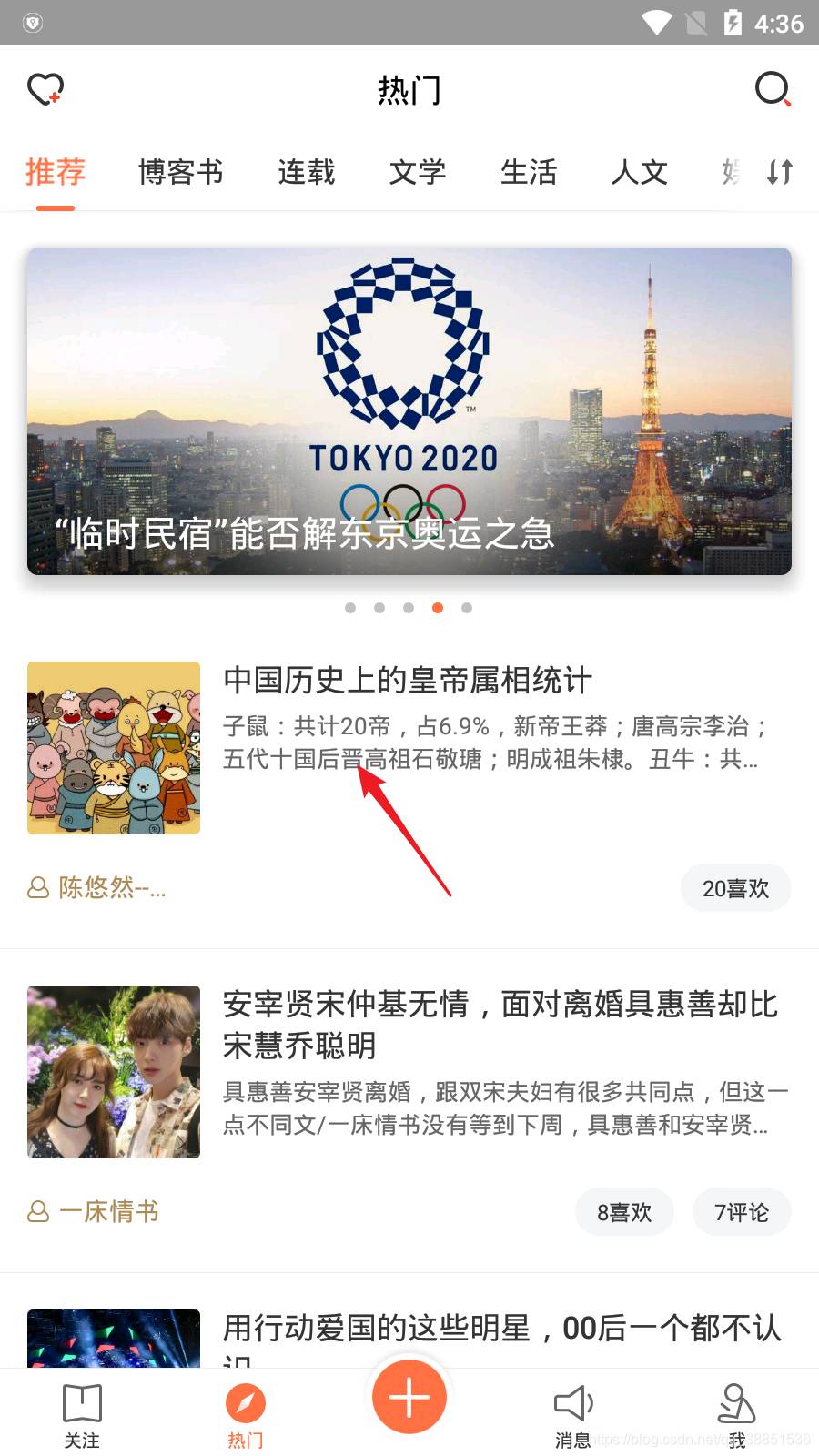This screenshot has width=819, height=1456.
Task: Select the 文学 category tab
Action: tap(418, 172)
